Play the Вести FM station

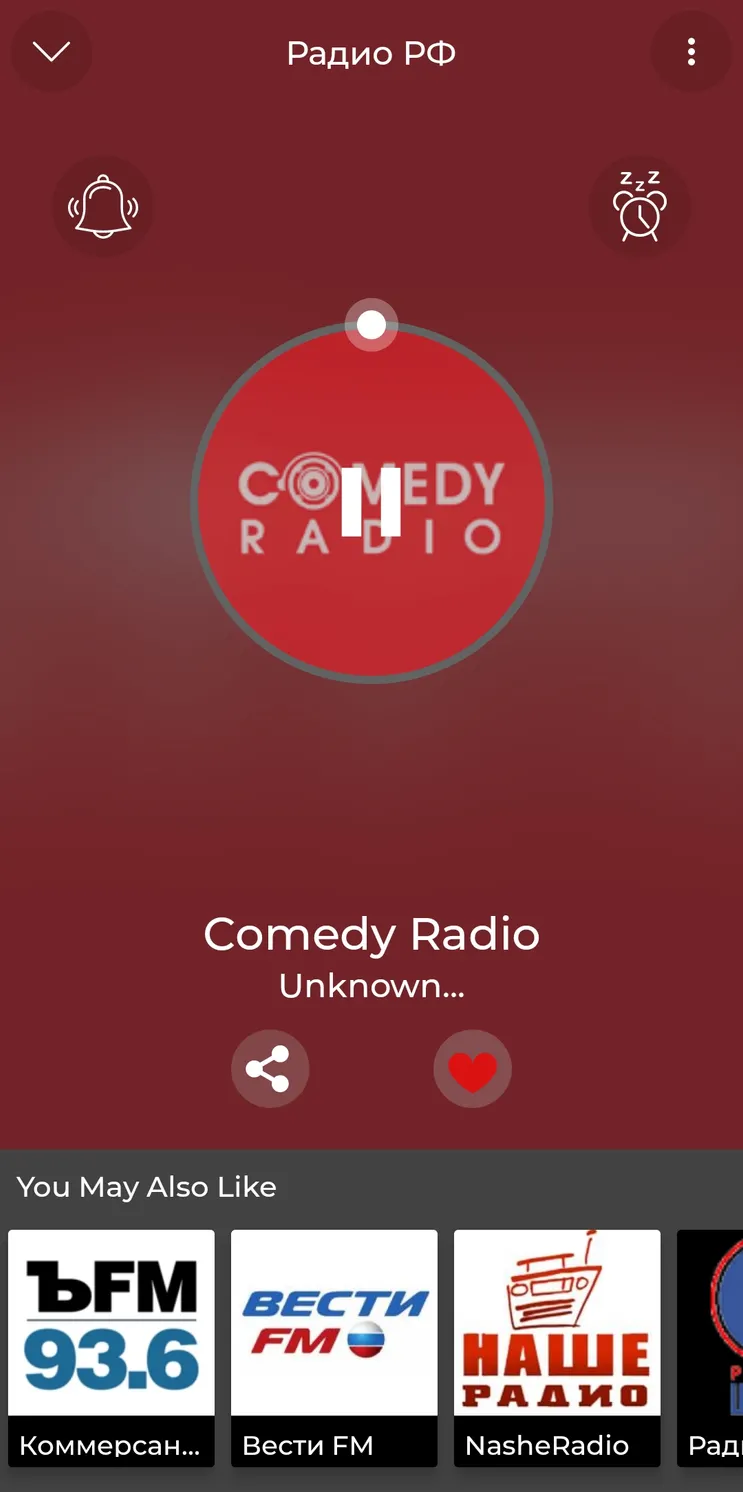point(334,1348)
